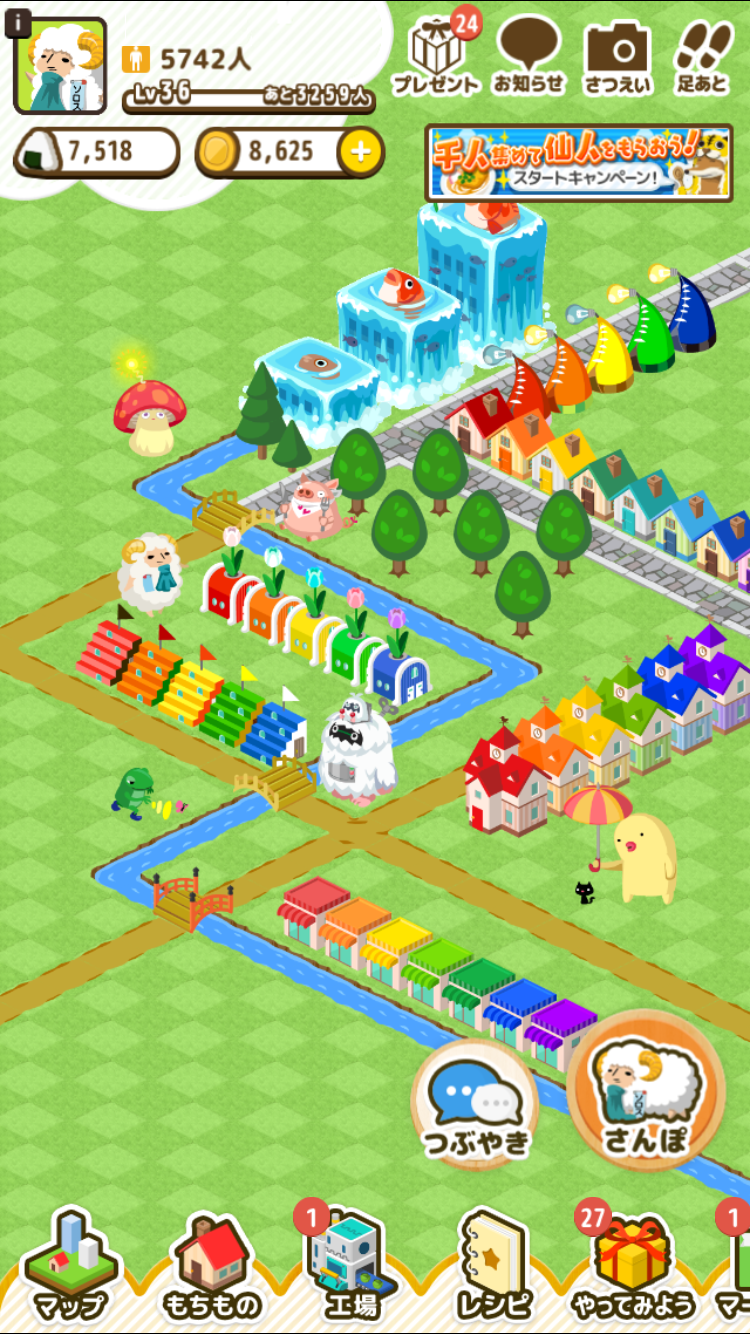Open the player profile avatar
This screenshot has width=750, height=1334.
(60, 66)
